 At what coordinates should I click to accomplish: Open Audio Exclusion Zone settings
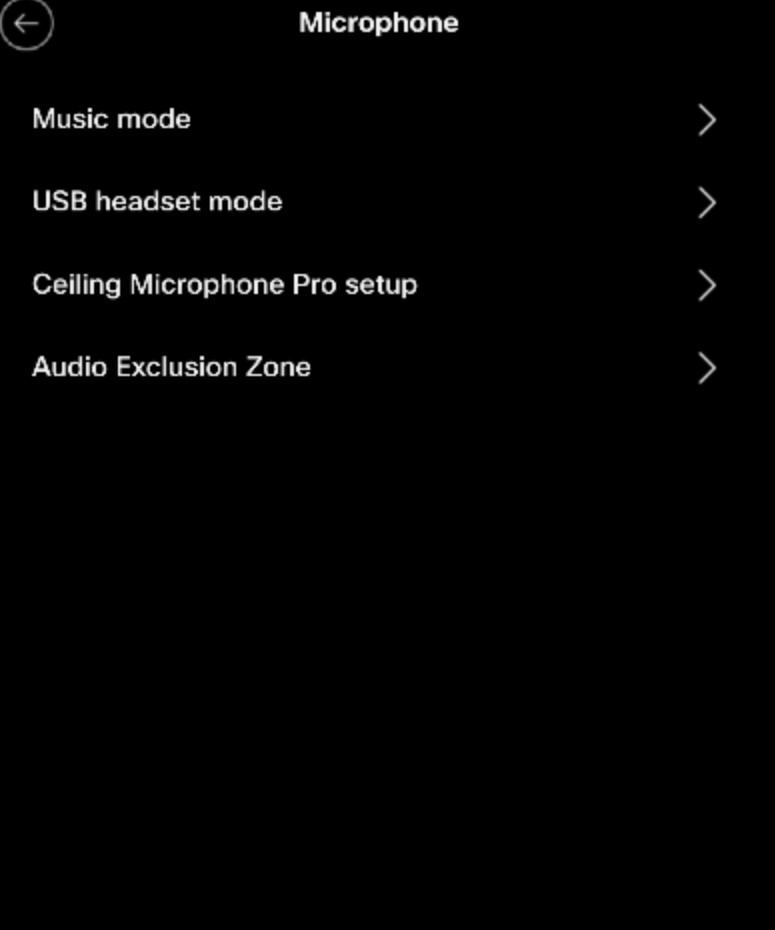coord(171,367)
